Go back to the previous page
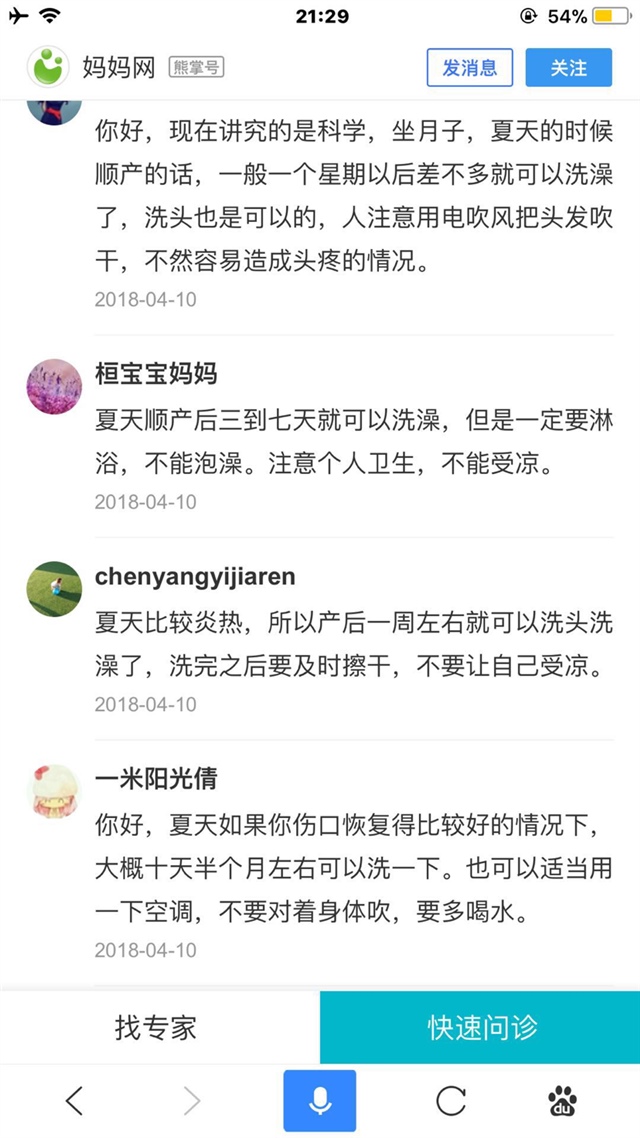640x1138 pixels. tap(73, 1101)
